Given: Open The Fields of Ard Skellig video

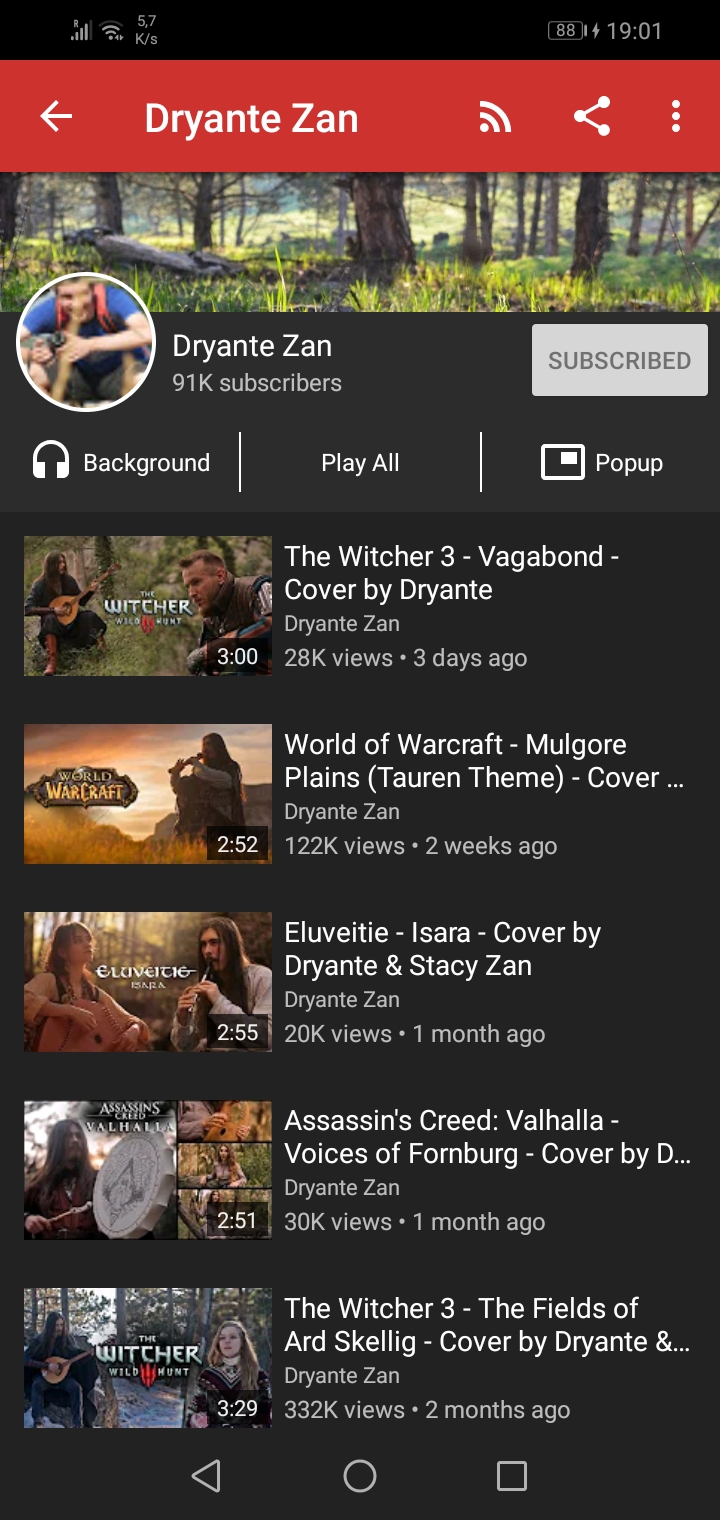Looking at the screenshot, I should pos(360,1358).
